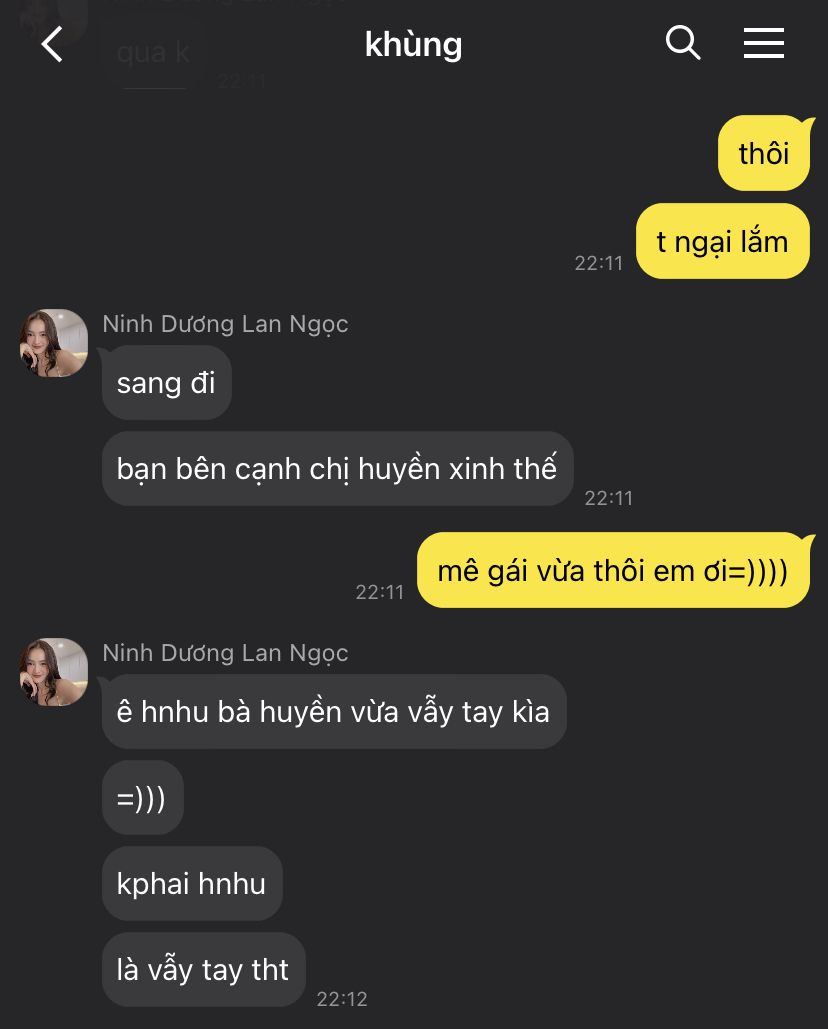Search within the khùng chat

click(682, 43)
